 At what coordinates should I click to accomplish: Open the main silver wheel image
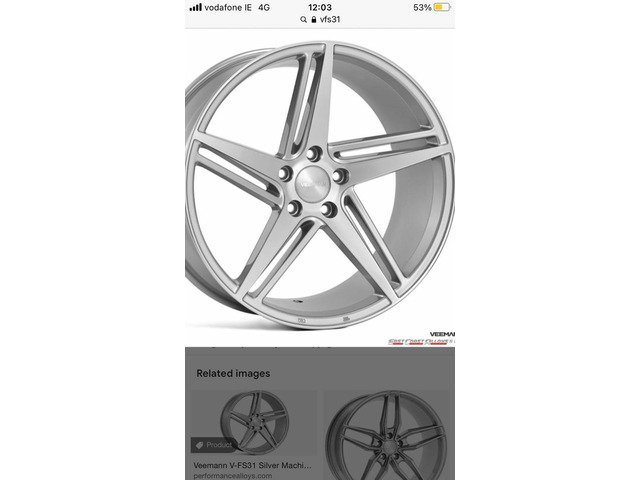[x=320, y=185]
